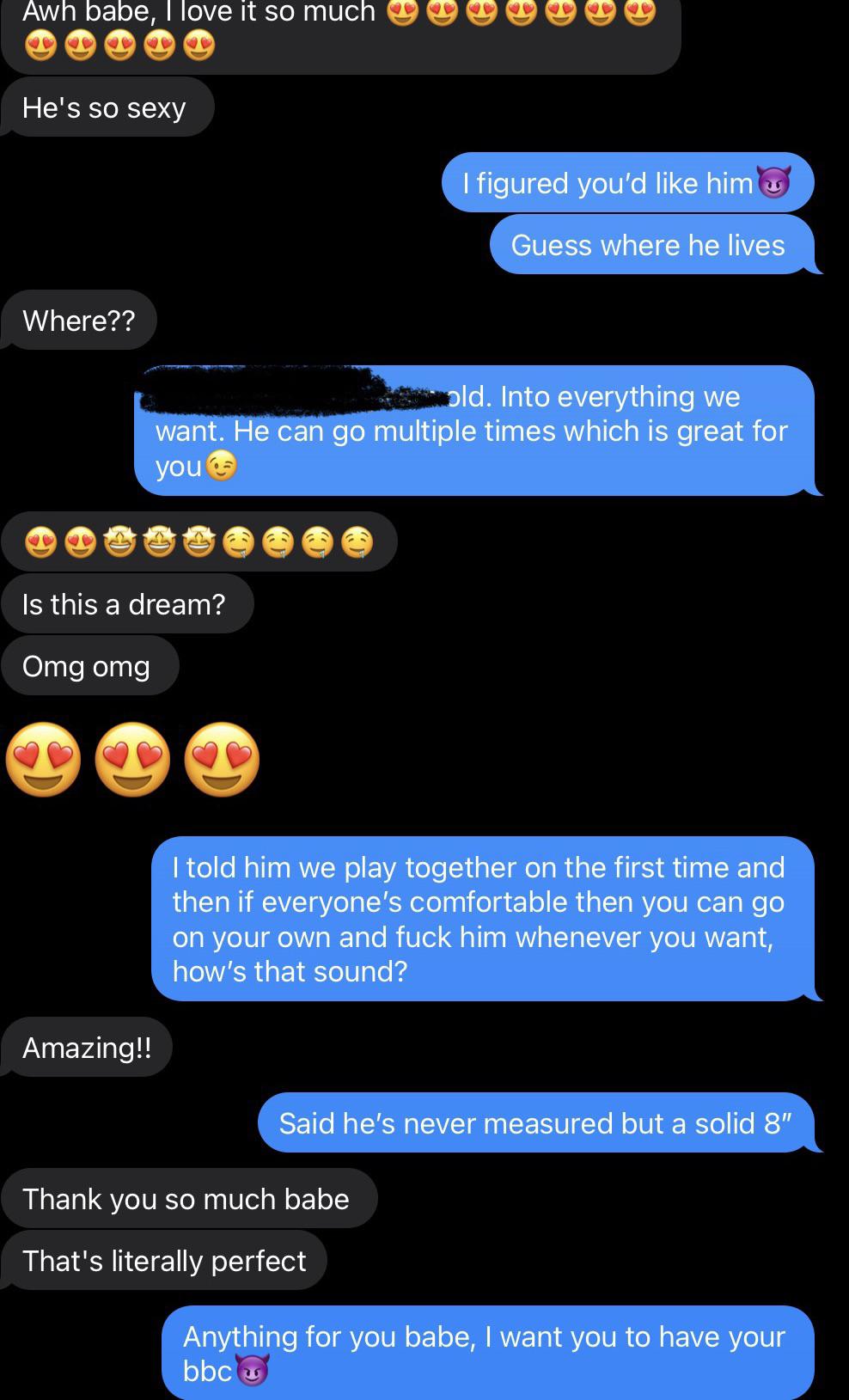Screen dimensions: 849x1400
Task: Tap the "Where??" message bubble
Action: 78,320
